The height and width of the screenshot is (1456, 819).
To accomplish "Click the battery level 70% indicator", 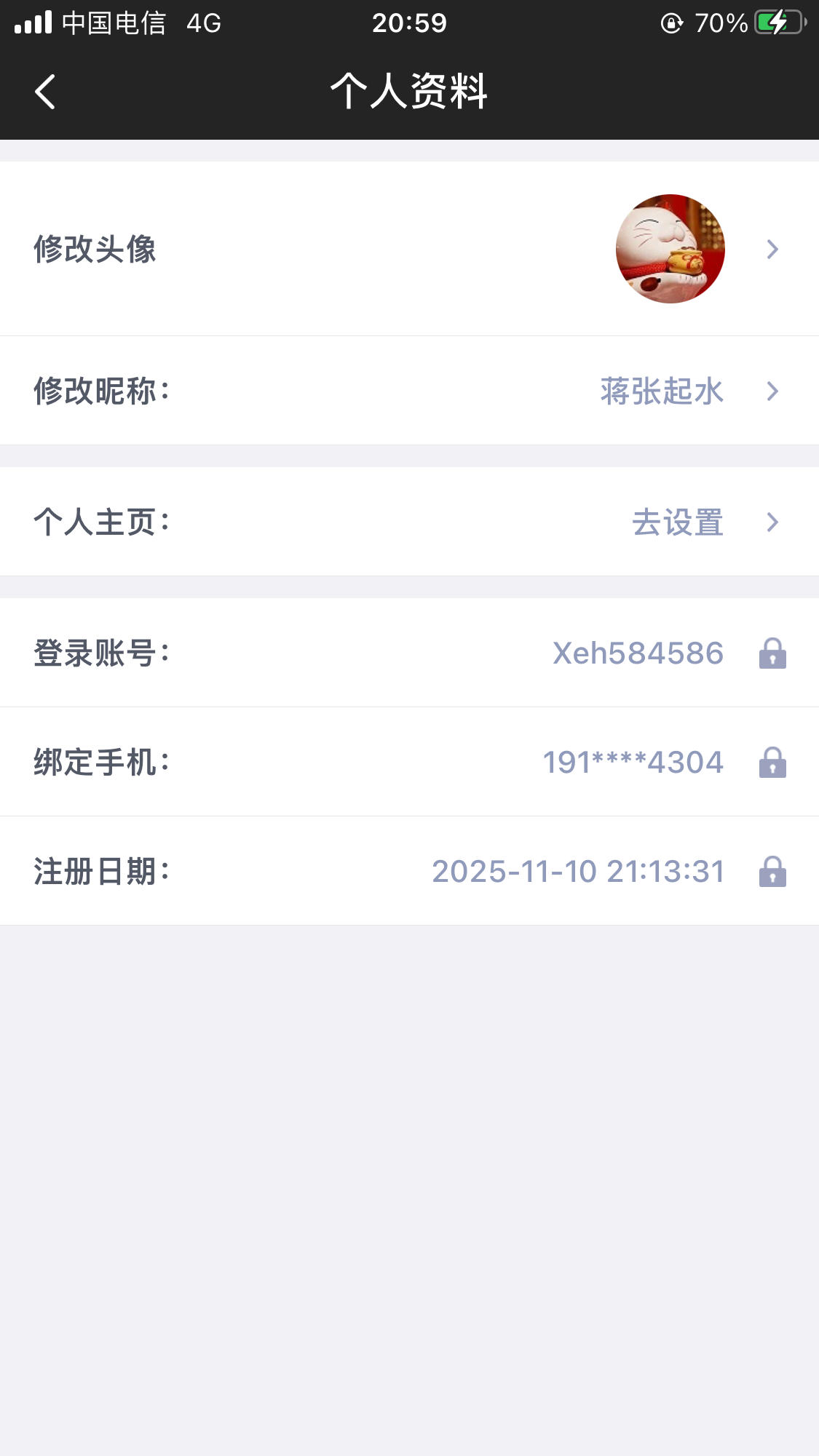I will (x=720, y=23).
